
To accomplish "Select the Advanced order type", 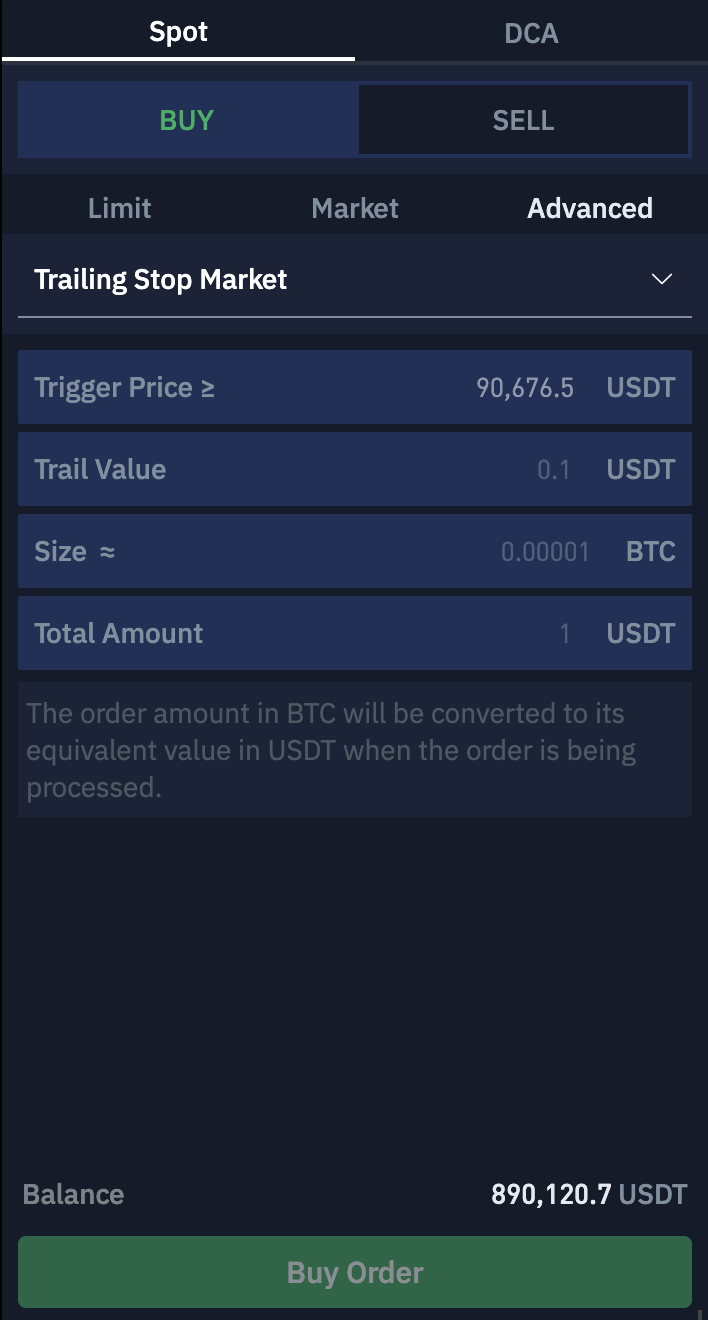I will [x=590, y=208].
